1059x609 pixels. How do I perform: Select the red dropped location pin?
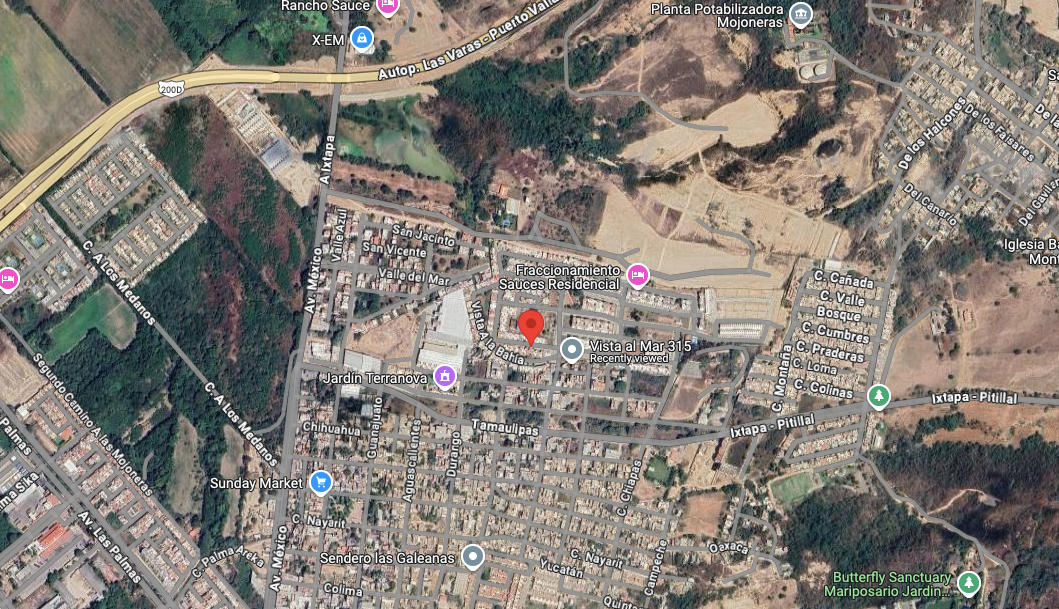(532, 325)
